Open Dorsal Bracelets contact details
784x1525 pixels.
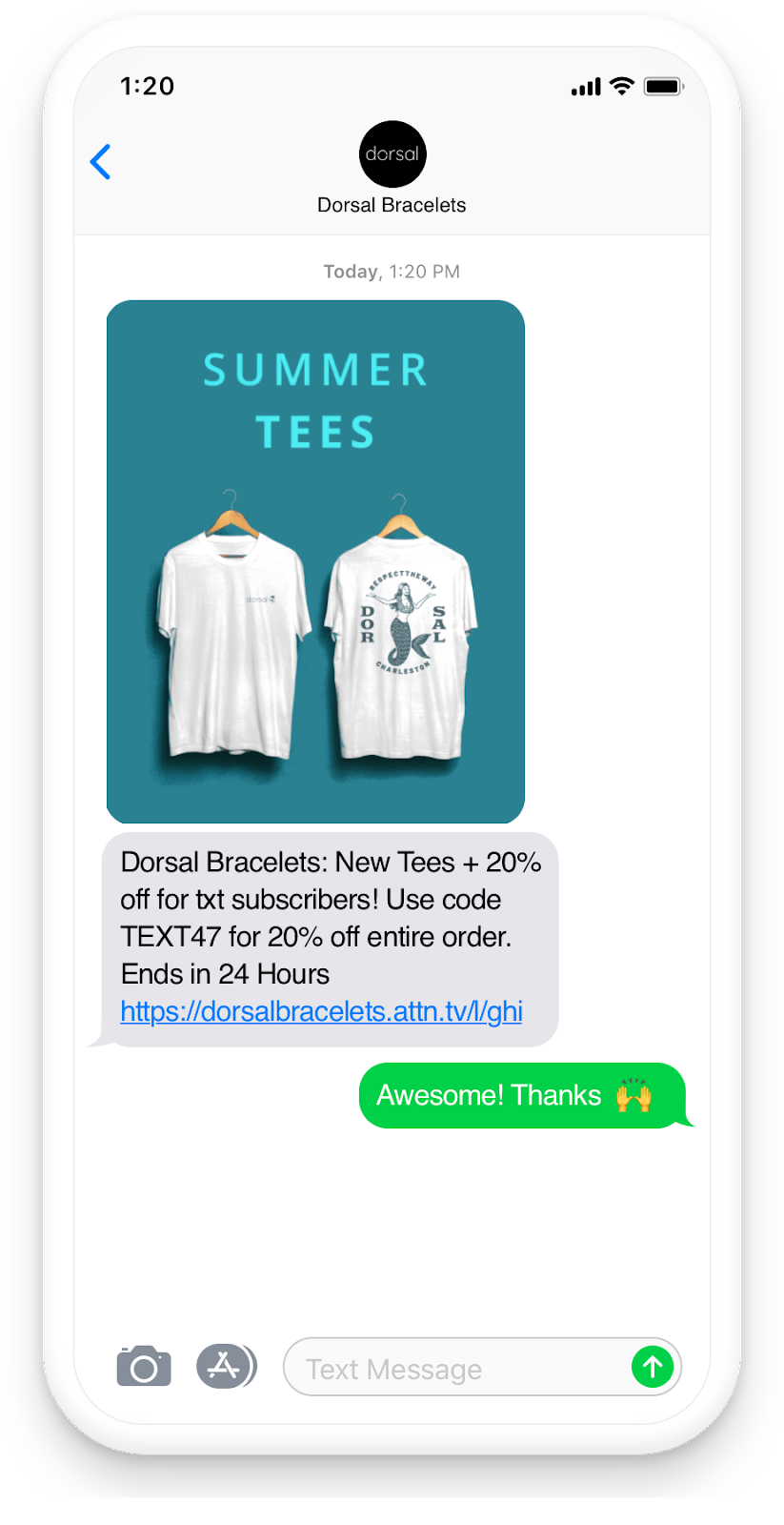392,169
